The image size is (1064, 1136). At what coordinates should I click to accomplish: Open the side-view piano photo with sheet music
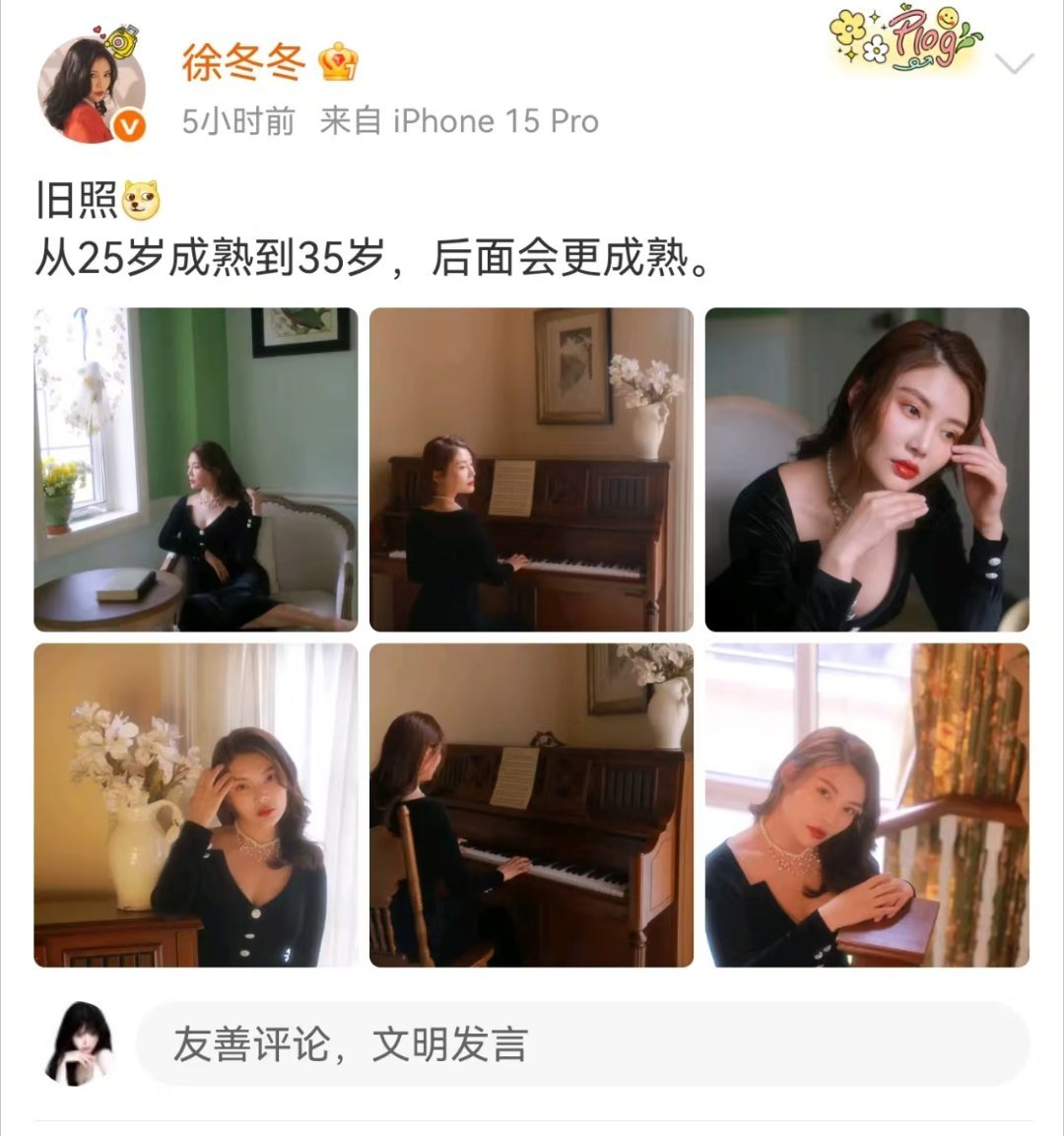pyautogui.click(x=531, y=470)
